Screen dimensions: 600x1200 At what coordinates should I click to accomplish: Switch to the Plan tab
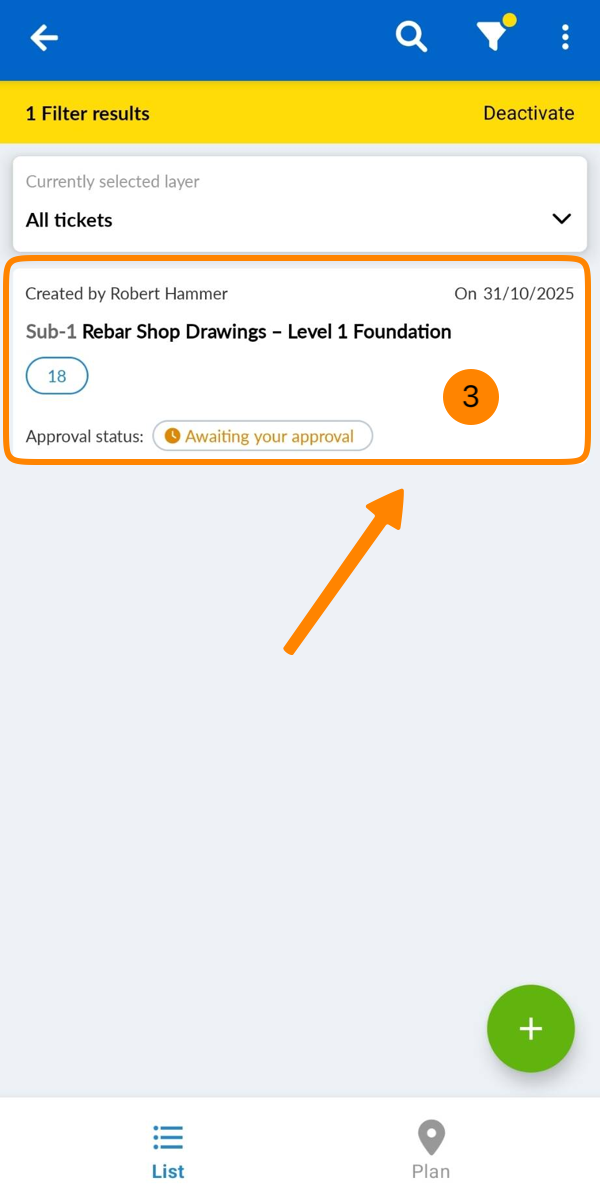click(431, 1150)
